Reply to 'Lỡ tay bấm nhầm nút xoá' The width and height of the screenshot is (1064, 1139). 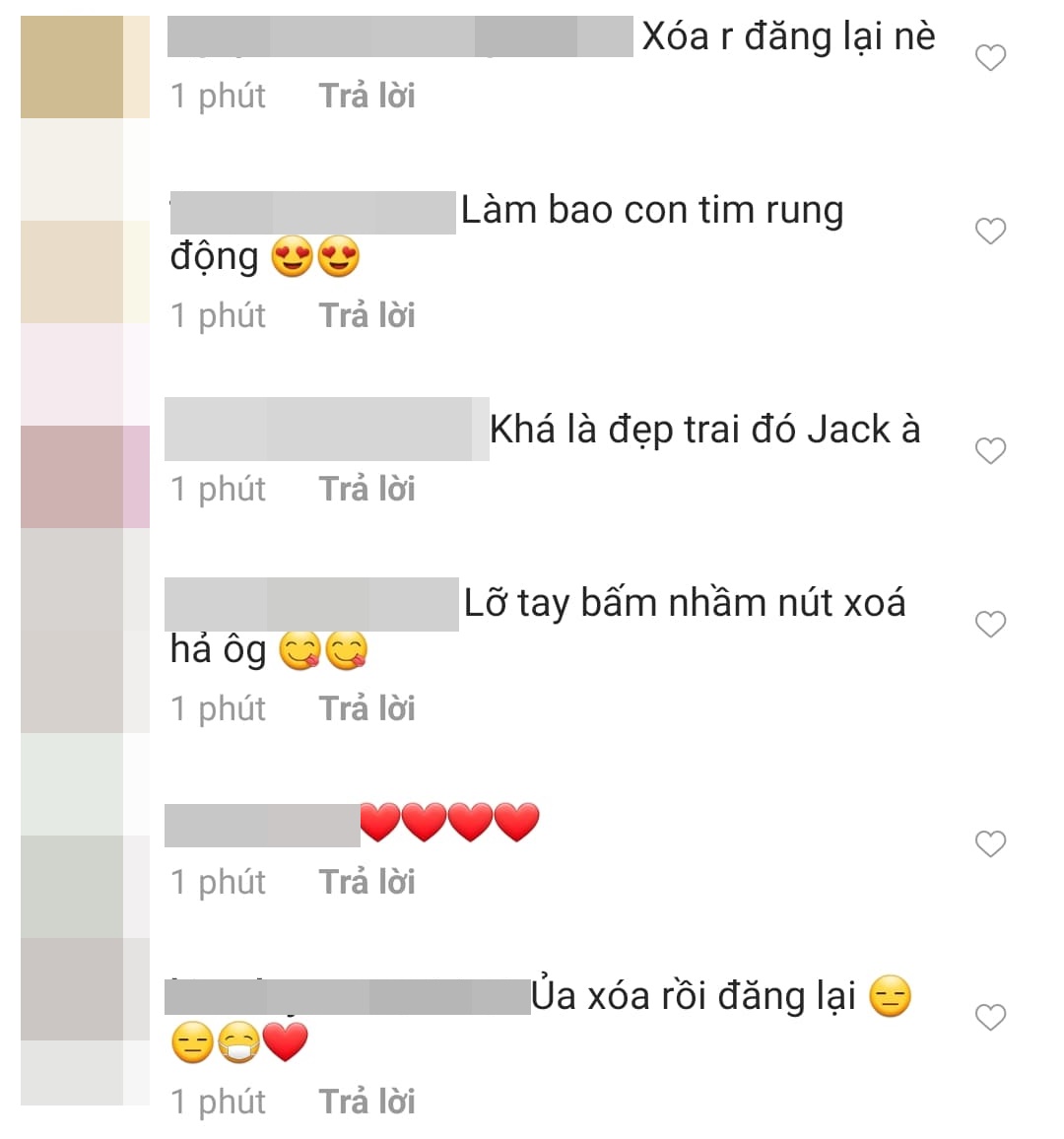click(366, 708)
